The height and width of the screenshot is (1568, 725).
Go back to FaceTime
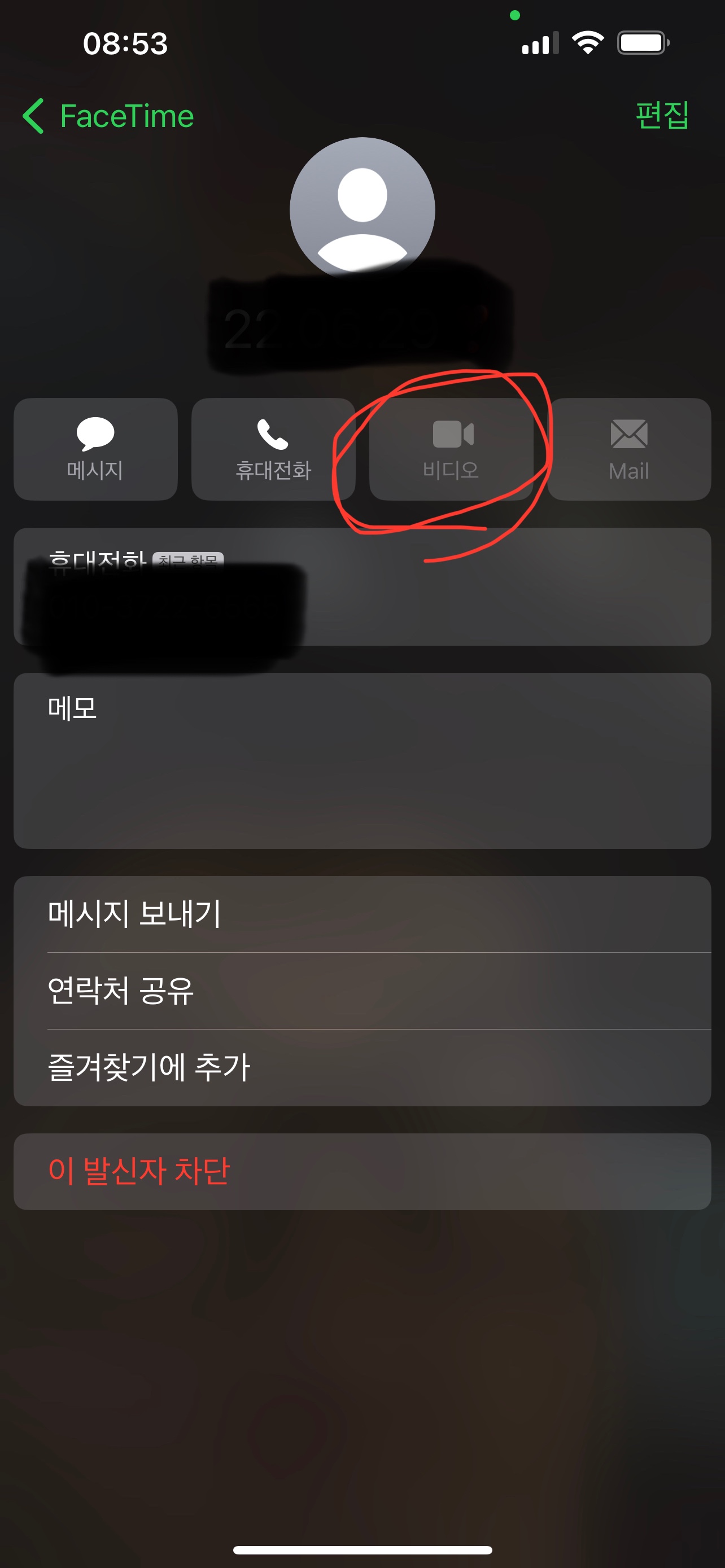[x=108, y=116]
